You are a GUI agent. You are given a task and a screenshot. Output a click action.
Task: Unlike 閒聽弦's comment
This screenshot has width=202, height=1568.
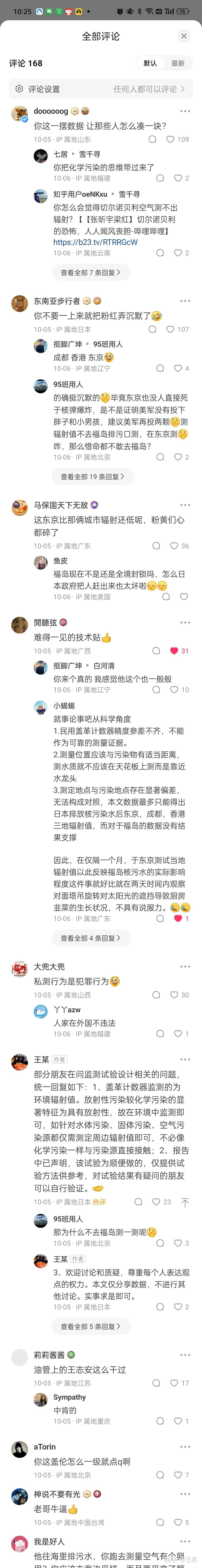(x=174, y=651)
